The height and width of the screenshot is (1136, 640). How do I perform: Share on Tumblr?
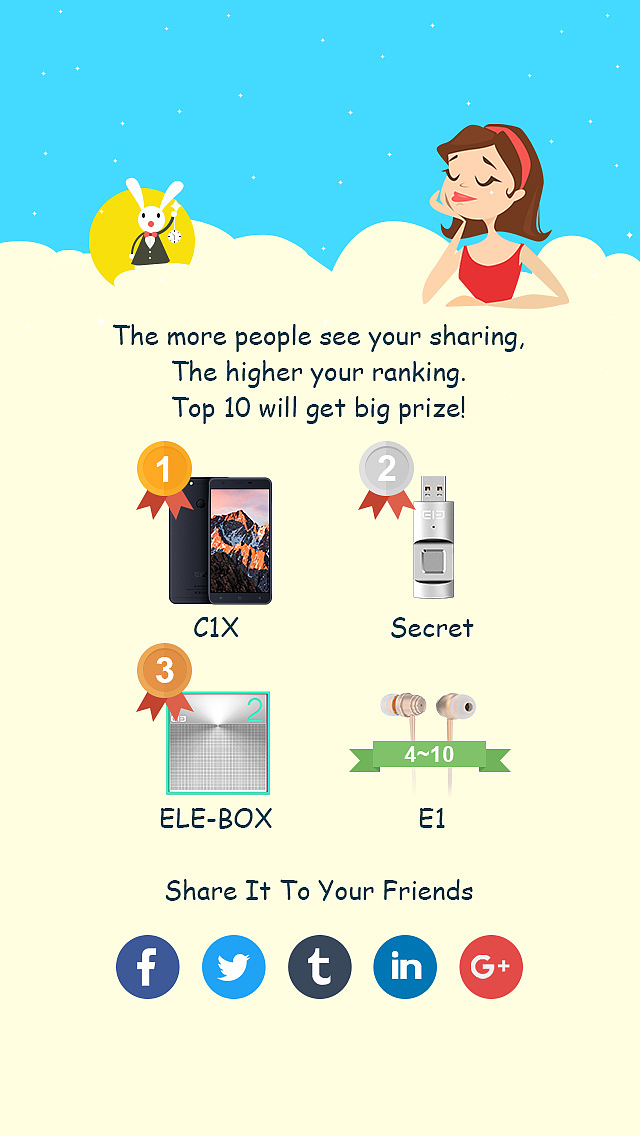(x=320, y=967)
